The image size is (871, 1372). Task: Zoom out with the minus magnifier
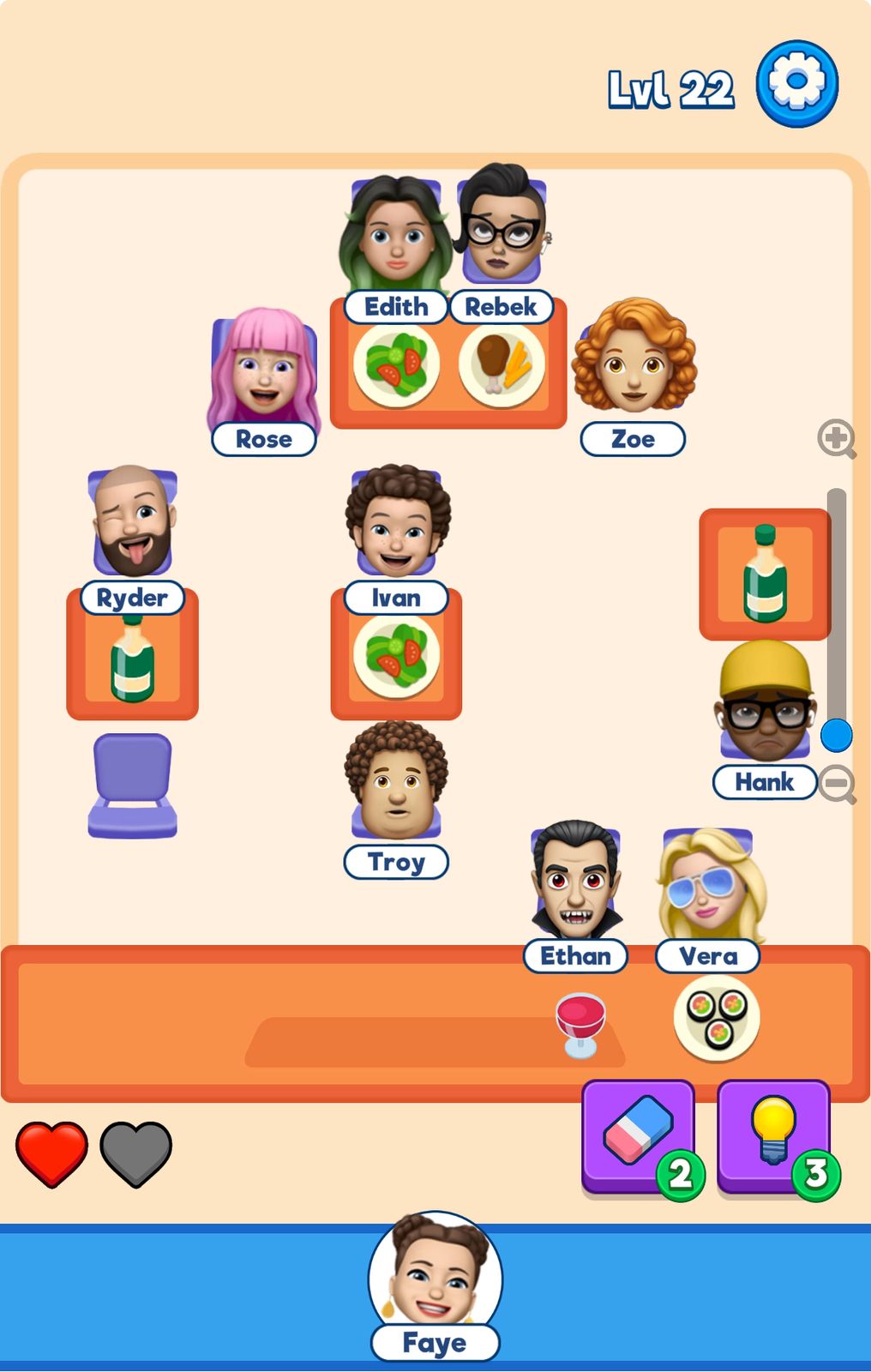(x=836, y=783)
